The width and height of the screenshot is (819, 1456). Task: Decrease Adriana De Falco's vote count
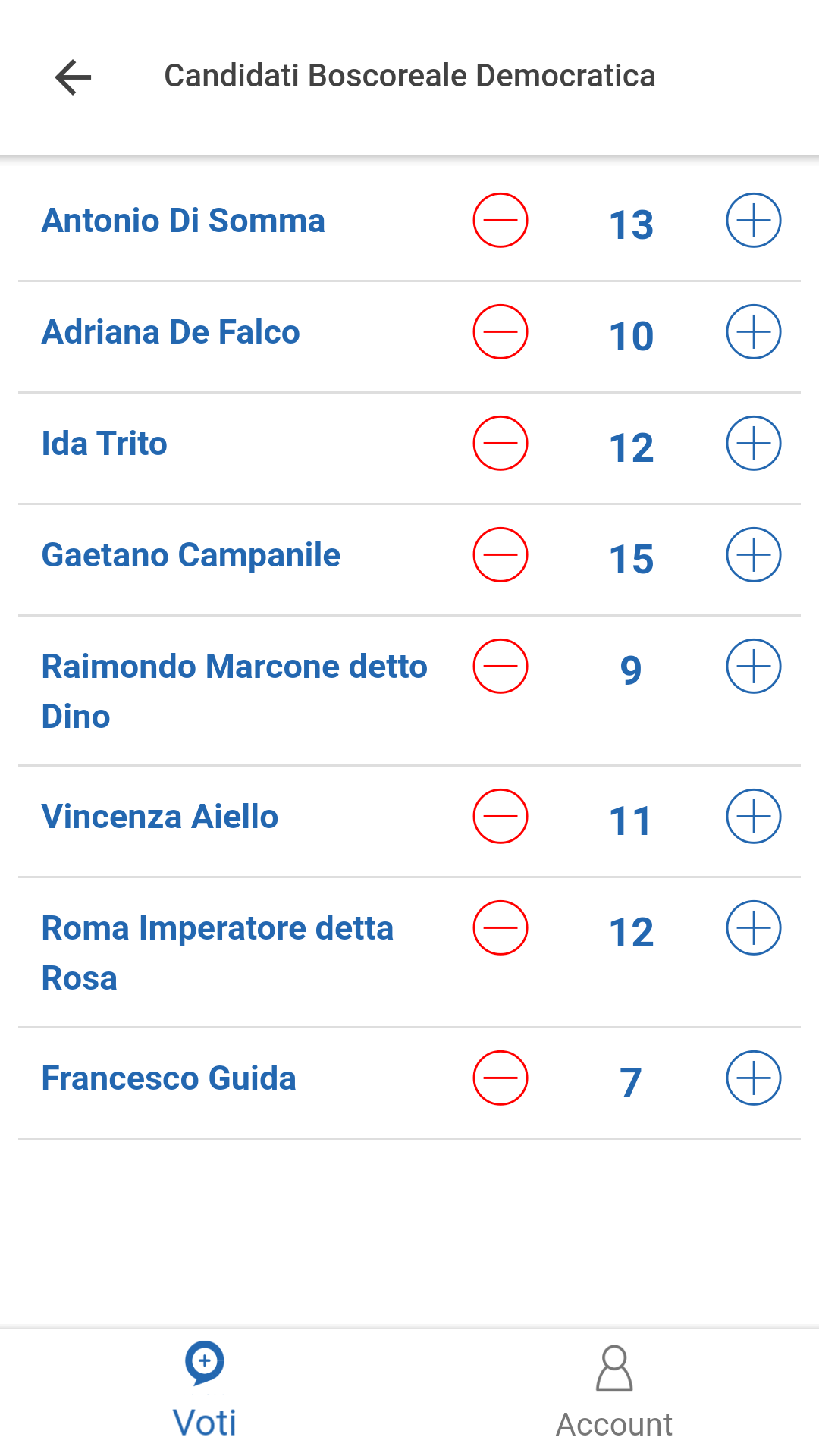click(x=500, y=332)
